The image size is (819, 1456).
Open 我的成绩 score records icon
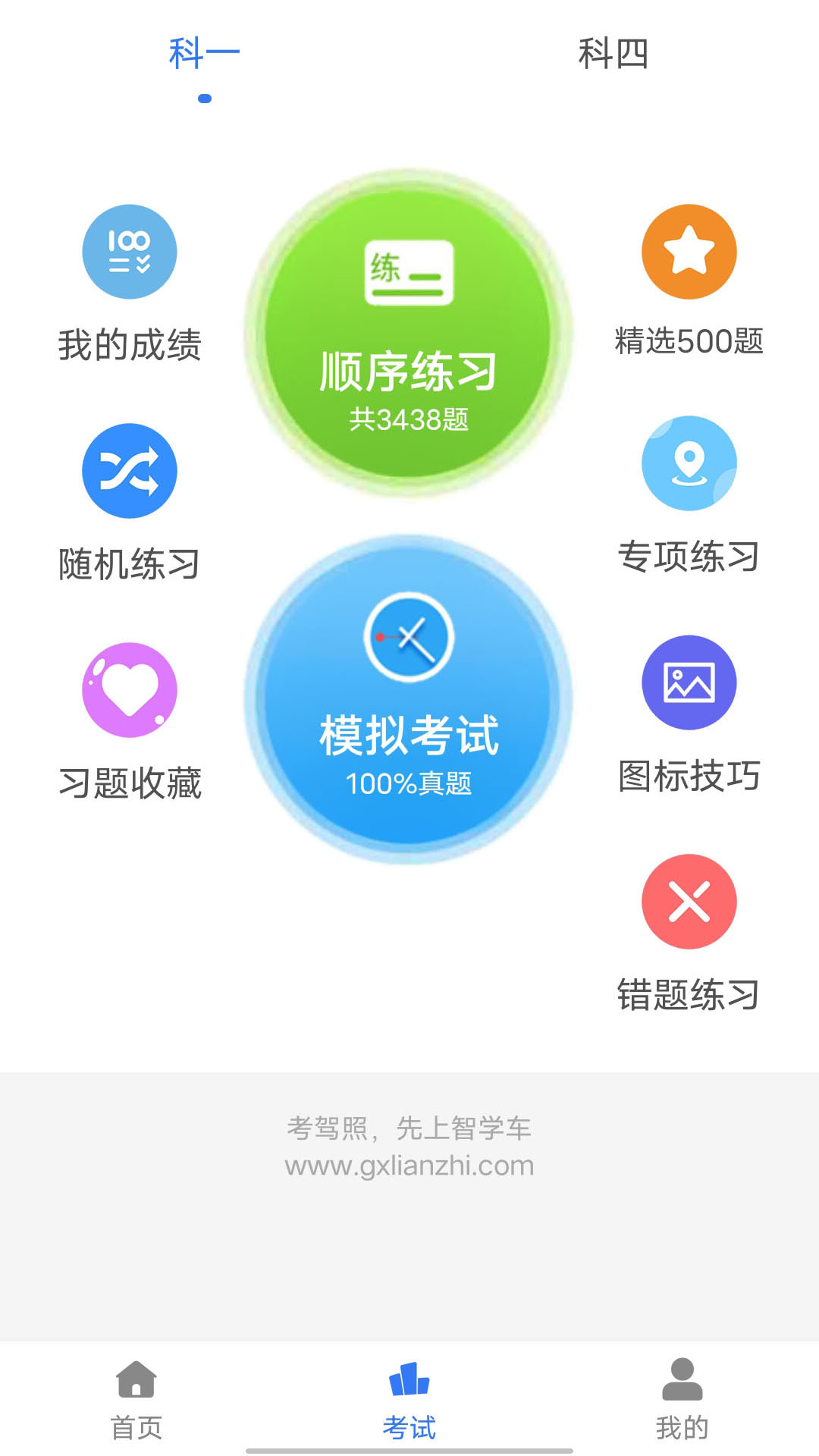(129, 252)
